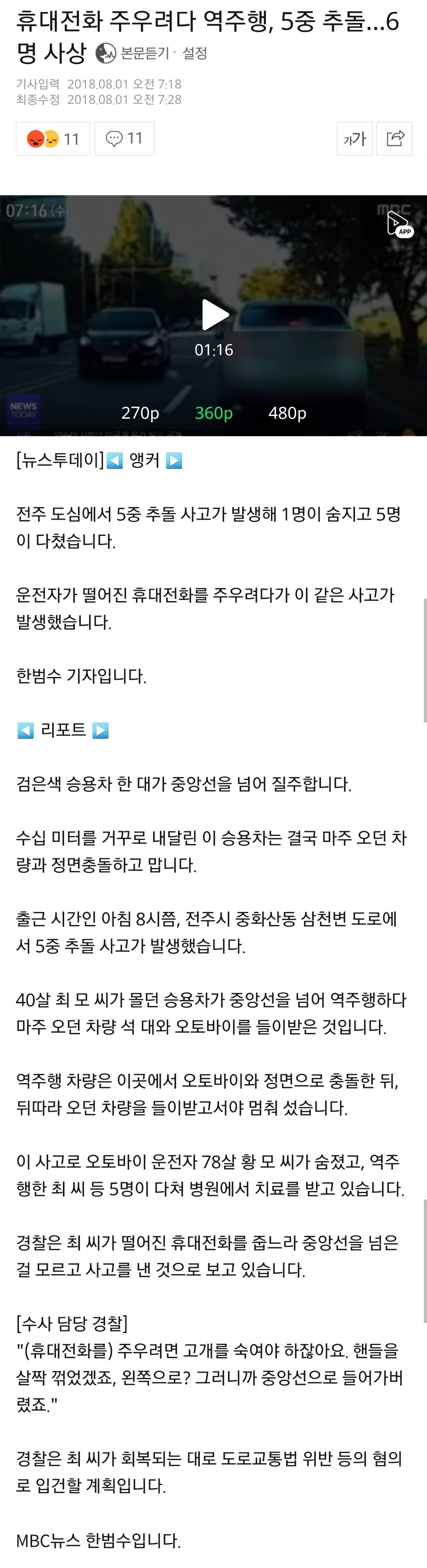Select 270p video quality
Image resolution: width=427 pixels, height=1568 pixels.
click(x=140, y=413)
